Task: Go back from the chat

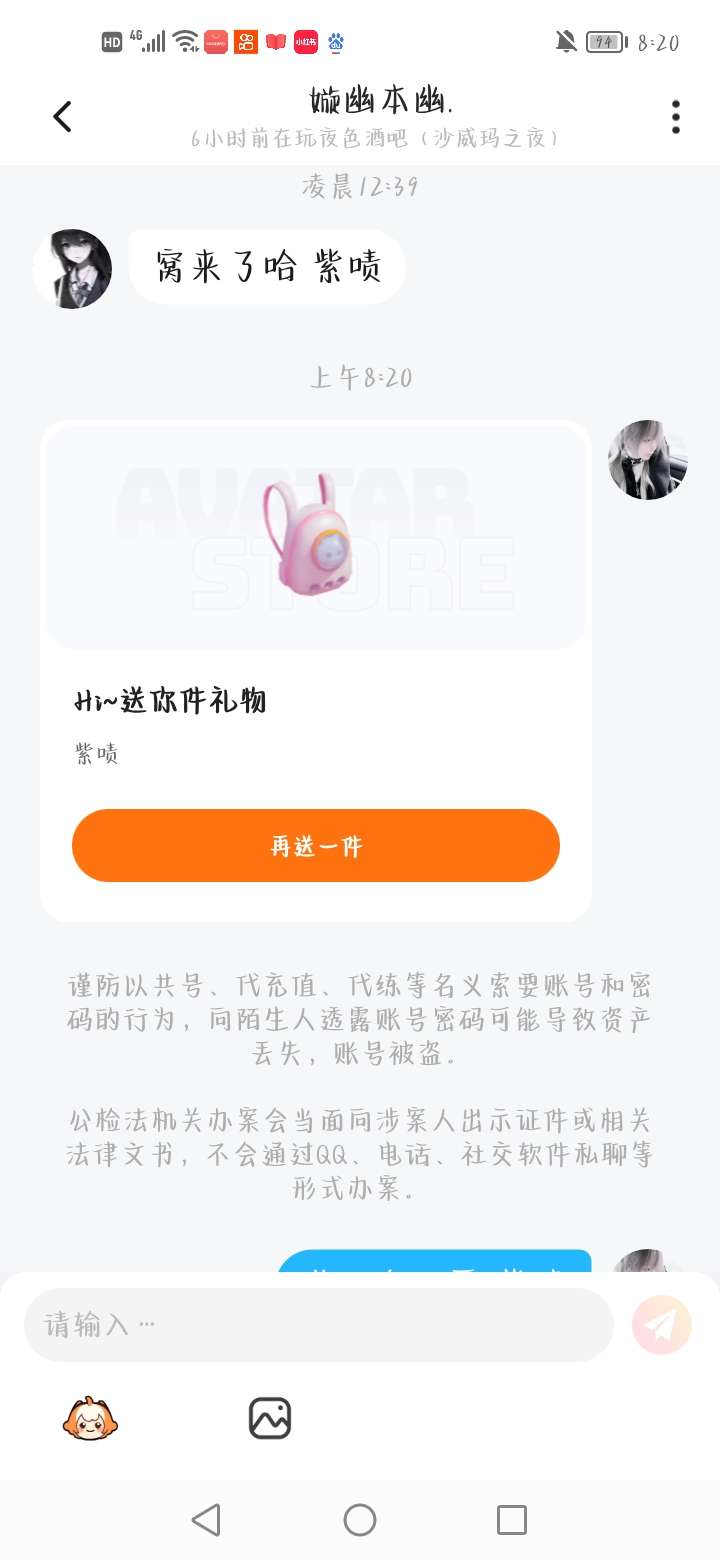Action: [x=62, y=117]
